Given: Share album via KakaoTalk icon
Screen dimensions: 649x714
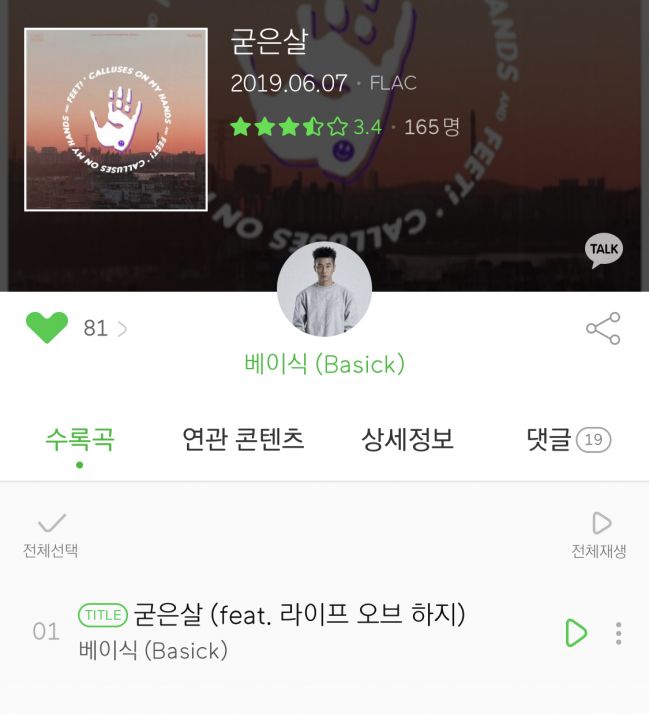Looking at the screenshot, I should click(603, 250).
